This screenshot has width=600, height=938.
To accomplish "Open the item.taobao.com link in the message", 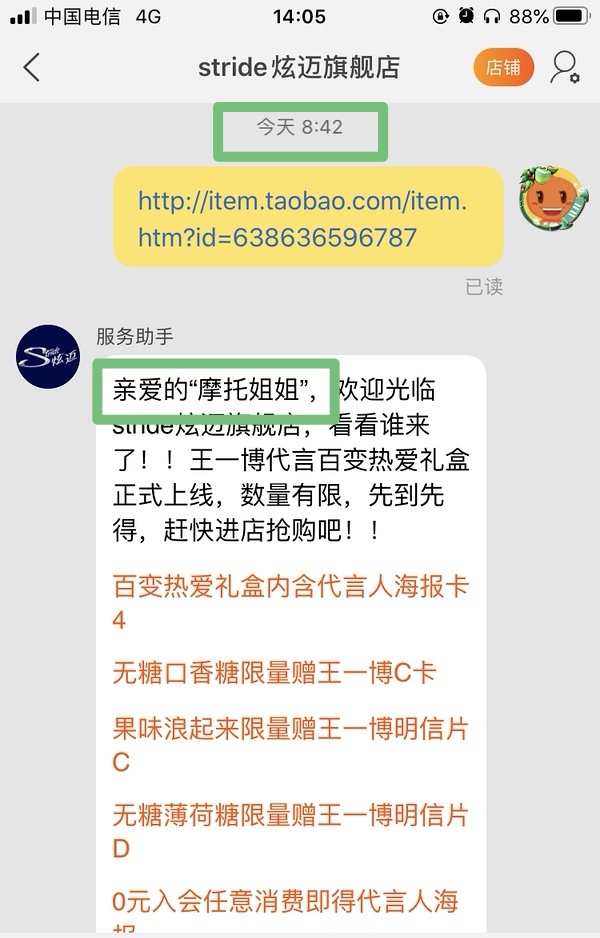I will click(302, 219).
